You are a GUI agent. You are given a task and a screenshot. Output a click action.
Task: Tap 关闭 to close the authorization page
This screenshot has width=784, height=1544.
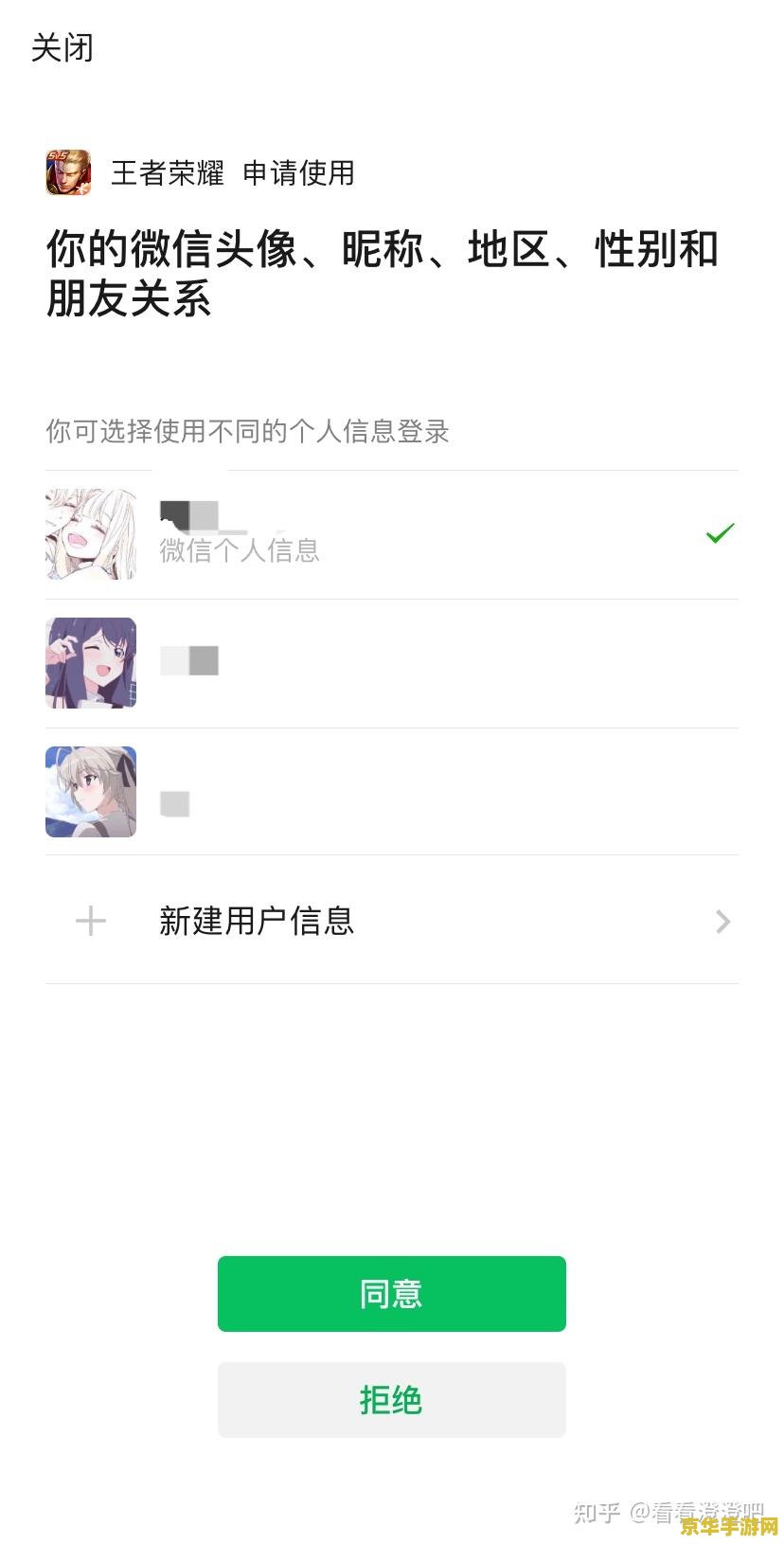(62, 47)
